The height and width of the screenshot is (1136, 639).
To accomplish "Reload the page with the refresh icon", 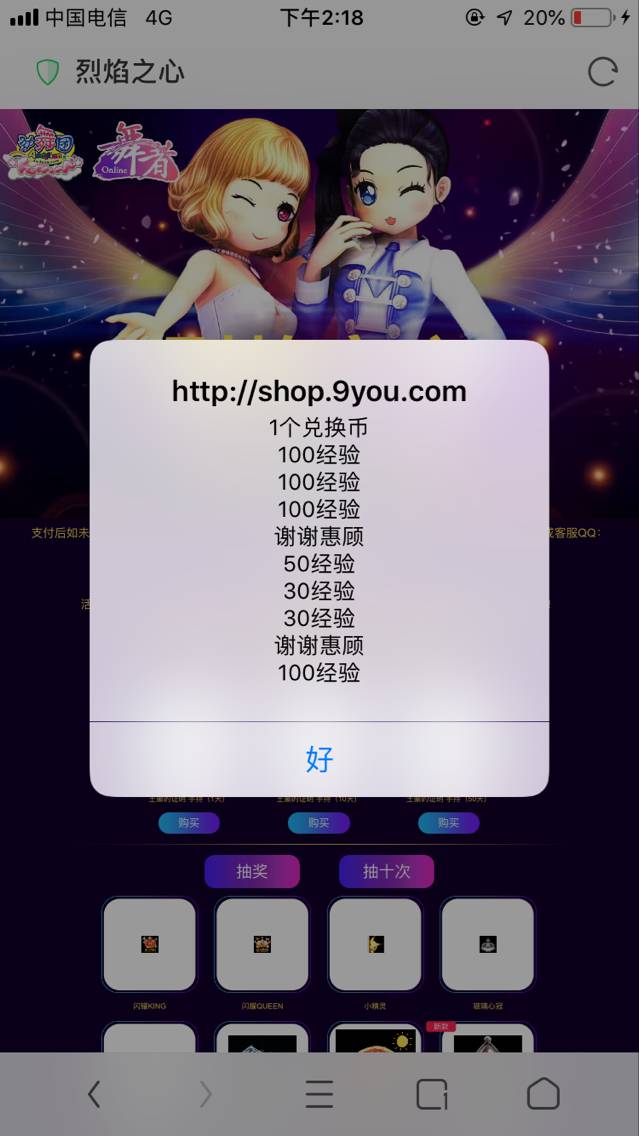I will pyautogui.click(x=602, y=72).
